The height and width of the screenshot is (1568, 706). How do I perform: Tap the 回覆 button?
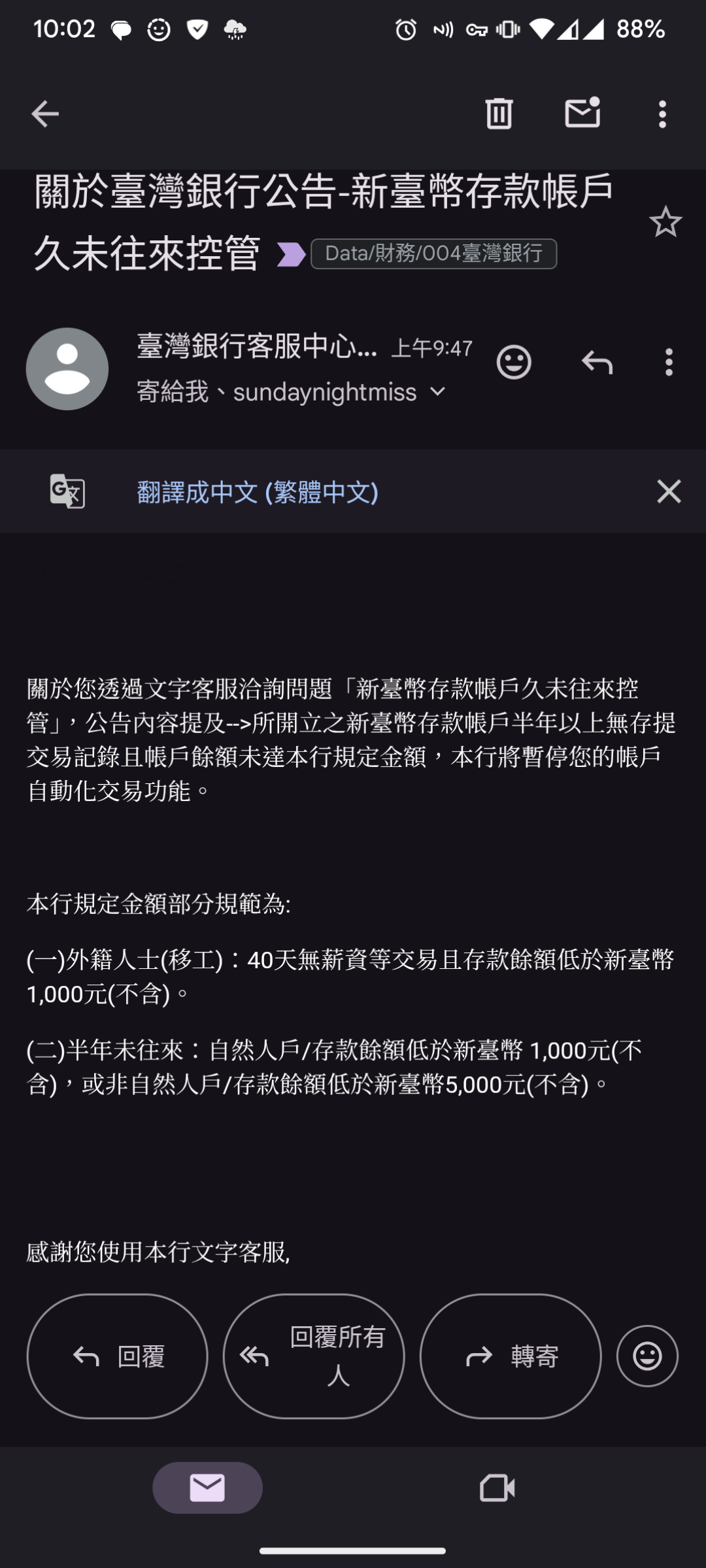[x=118, y=1356]
